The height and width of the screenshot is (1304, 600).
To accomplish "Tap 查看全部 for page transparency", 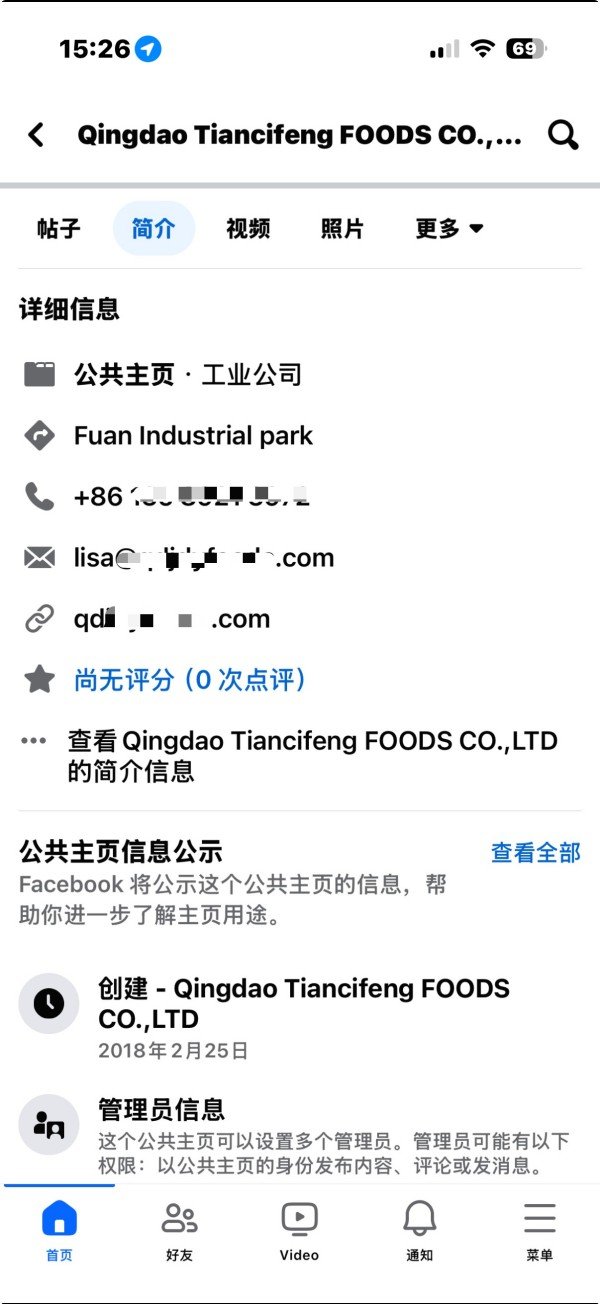I will click(x=535, y=853).
